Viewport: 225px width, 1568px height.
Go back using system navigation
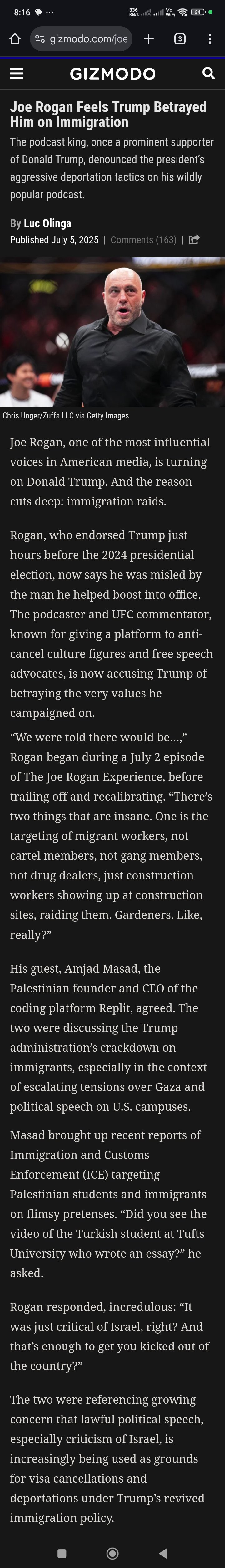tap(162, 1553)
